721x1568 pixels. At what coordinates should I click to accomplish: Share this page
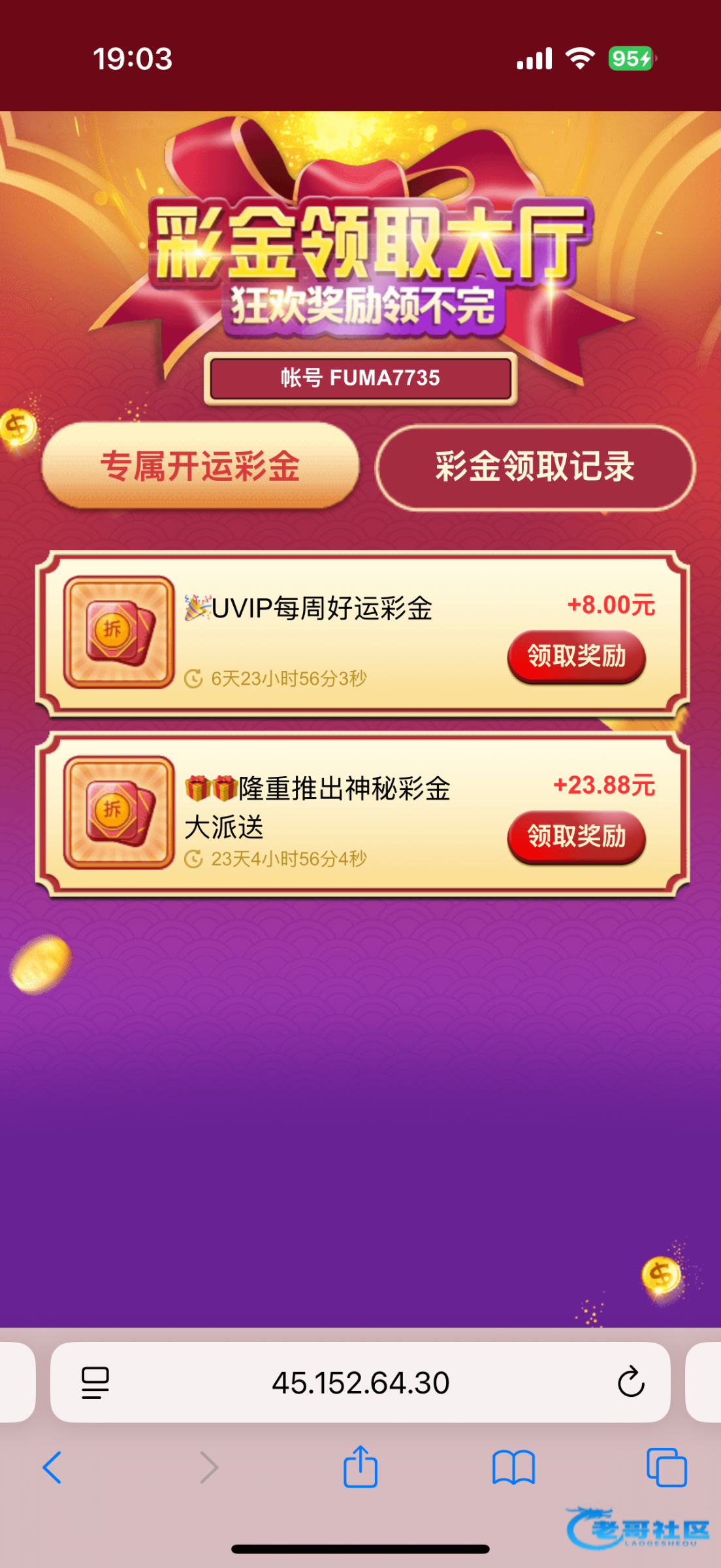pyautogui.click(x=360, y=1467)
